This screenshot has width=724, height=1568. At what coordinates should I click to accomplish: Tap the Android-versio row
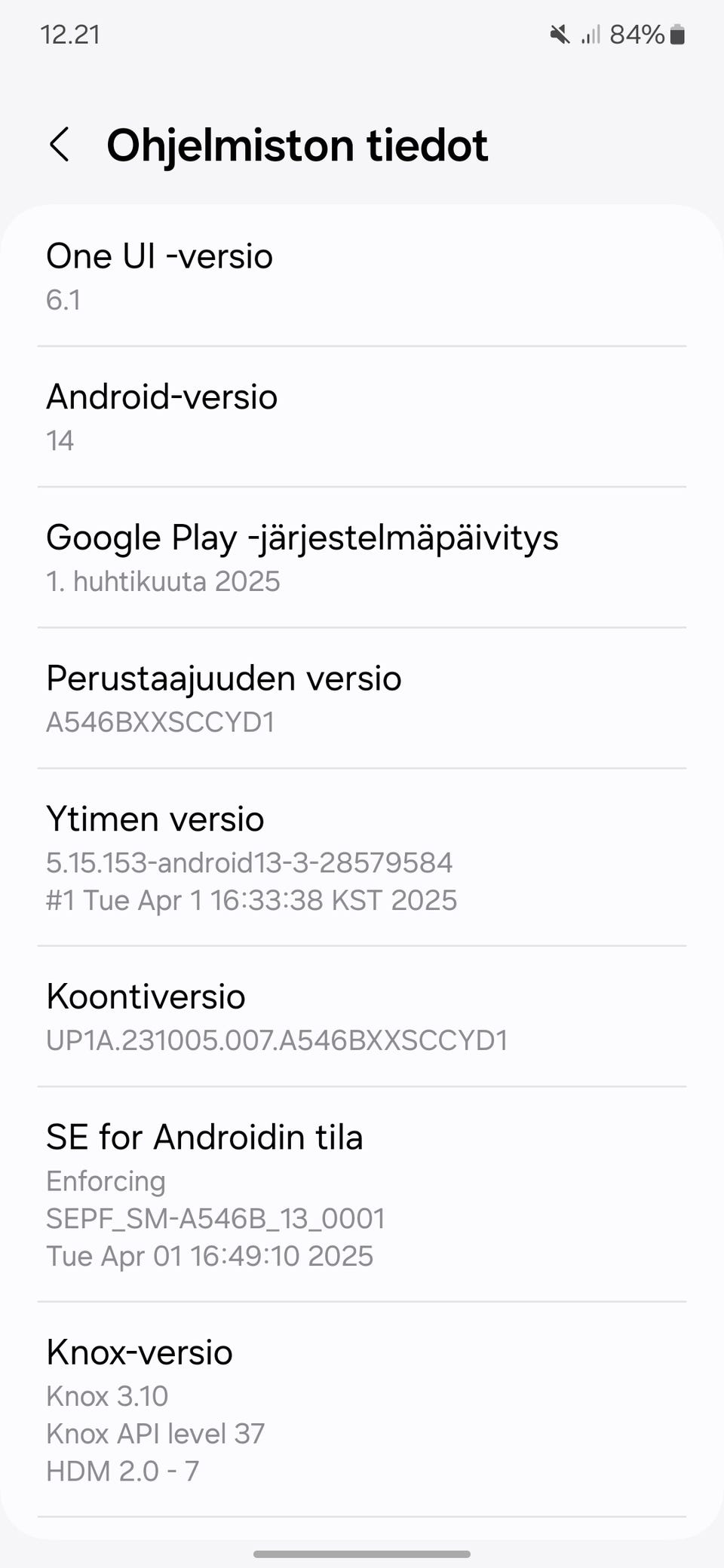(362, 417)
